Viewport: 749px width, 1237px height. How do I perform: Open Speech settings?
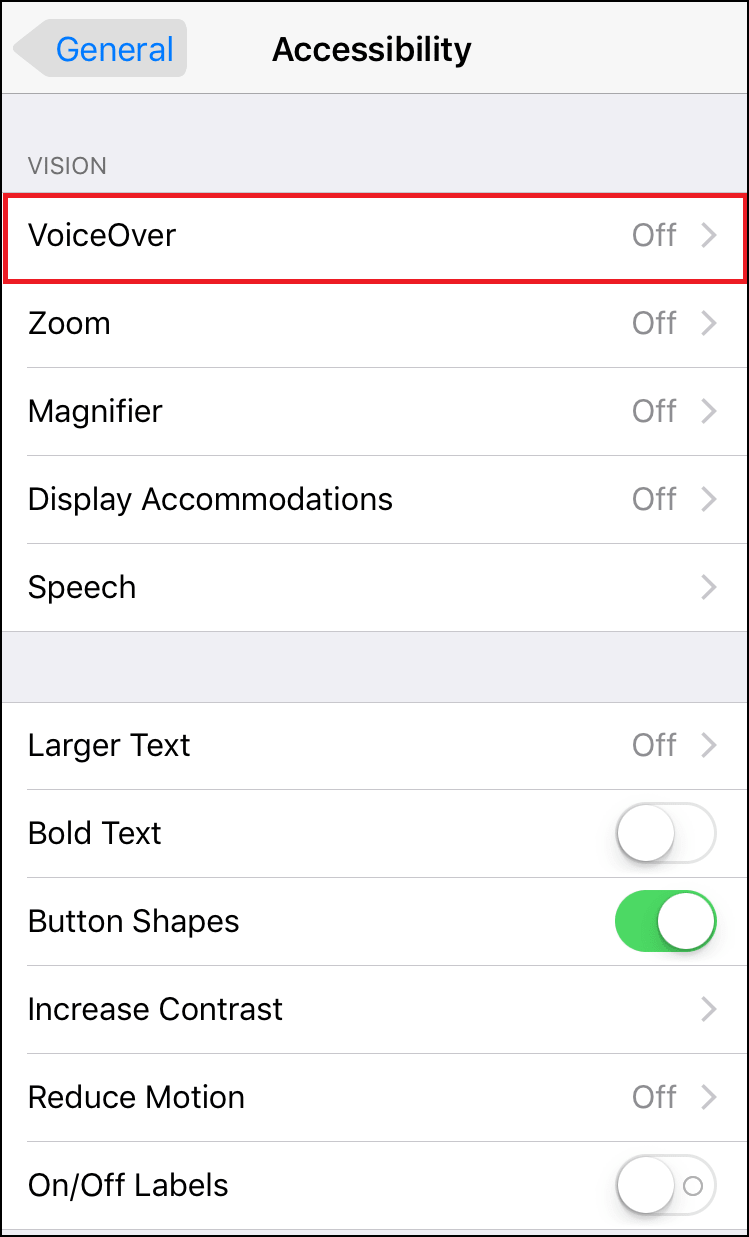pos(375,587)
